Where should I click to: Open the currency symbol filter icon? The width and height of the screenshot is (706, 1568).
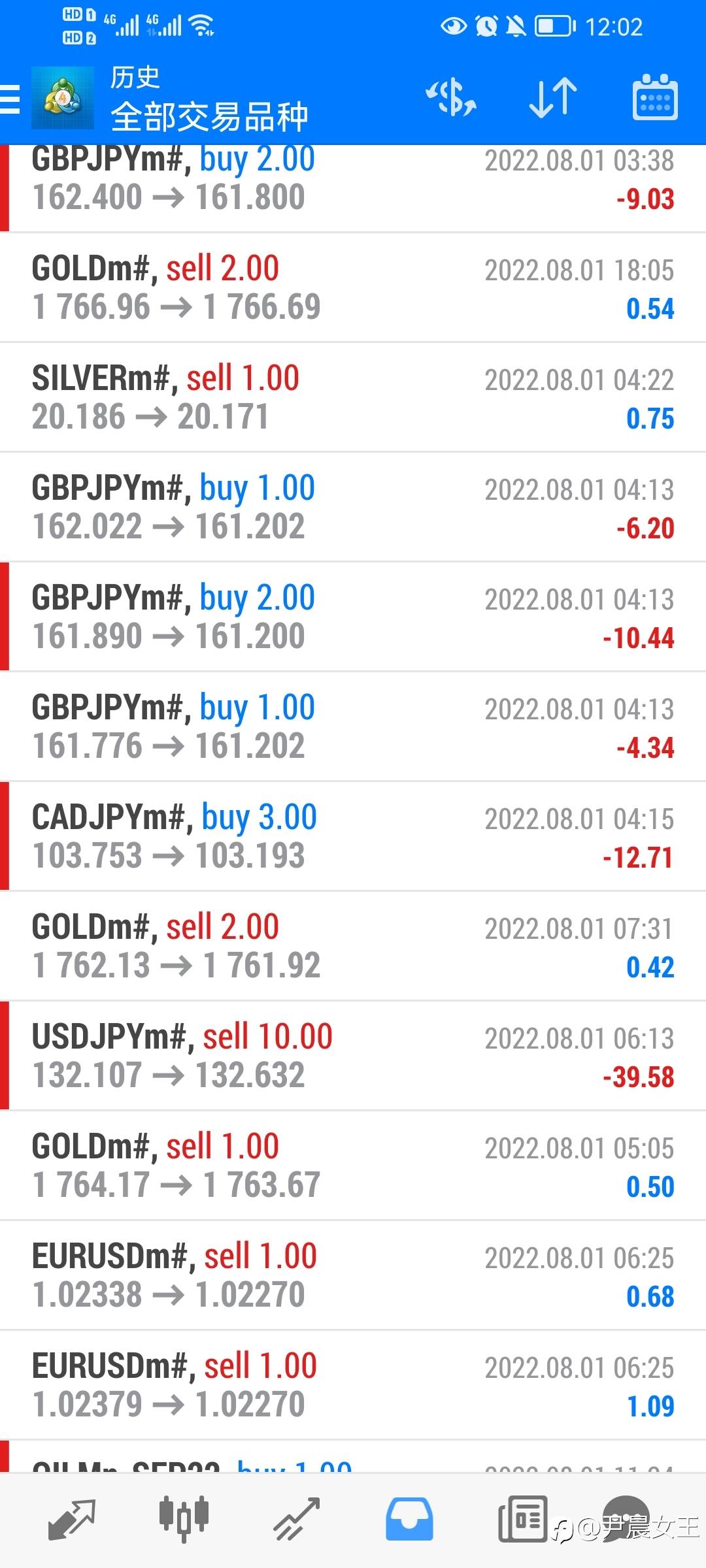[x=451, y=98]
